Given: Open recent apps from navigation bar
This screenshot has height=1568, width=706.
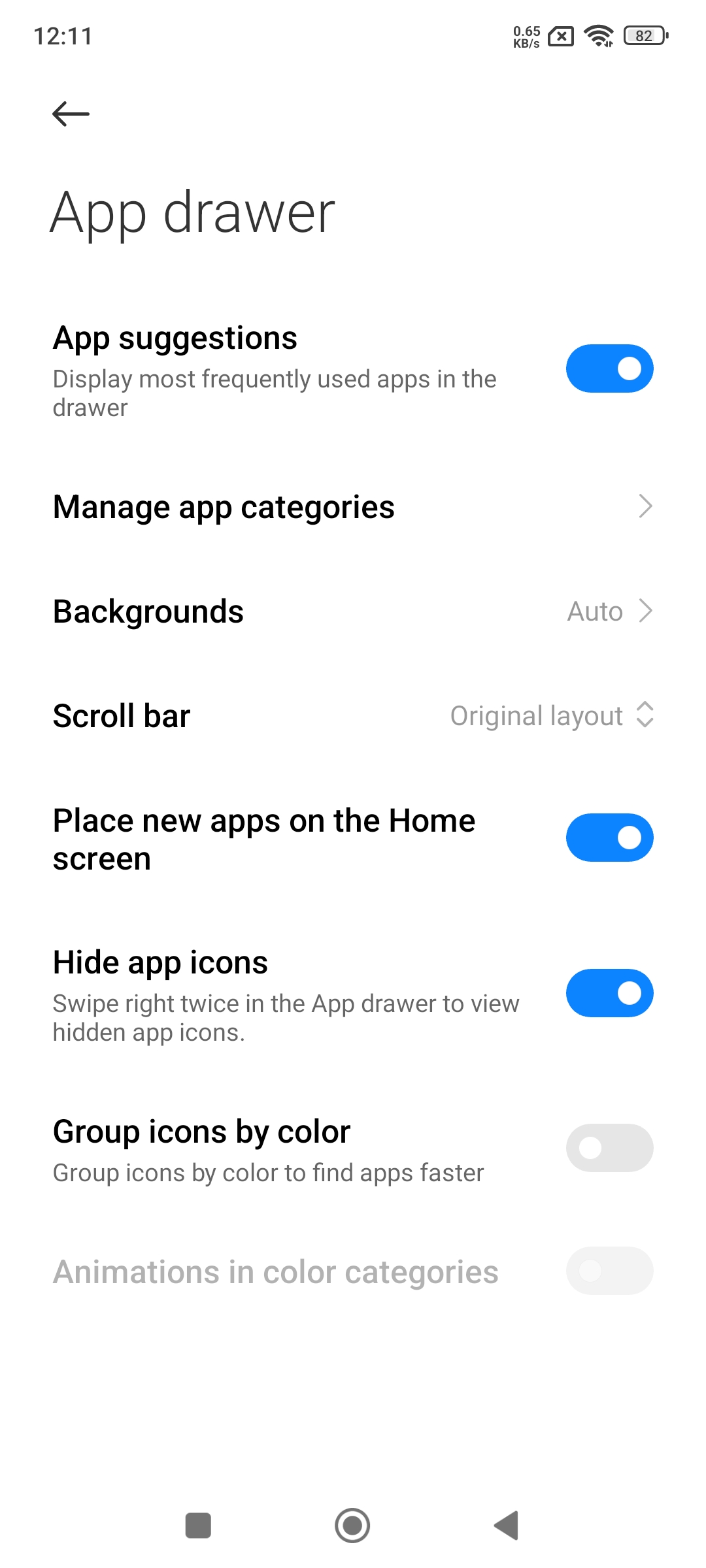Looking at the screenshot, I should tap(198, 1526).
